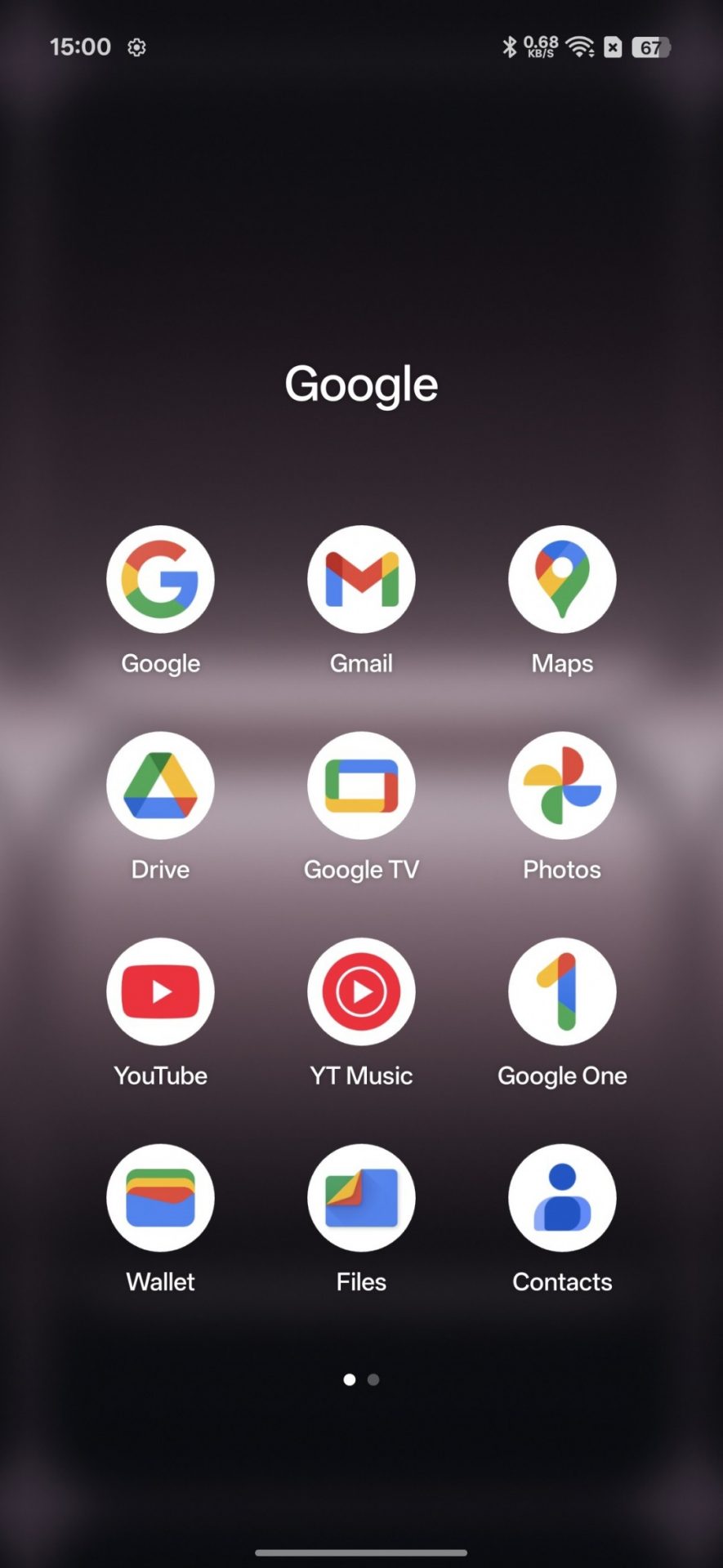Launch Gmail
The height and width of the screenshot is (1568, 723).
[361, 579]
